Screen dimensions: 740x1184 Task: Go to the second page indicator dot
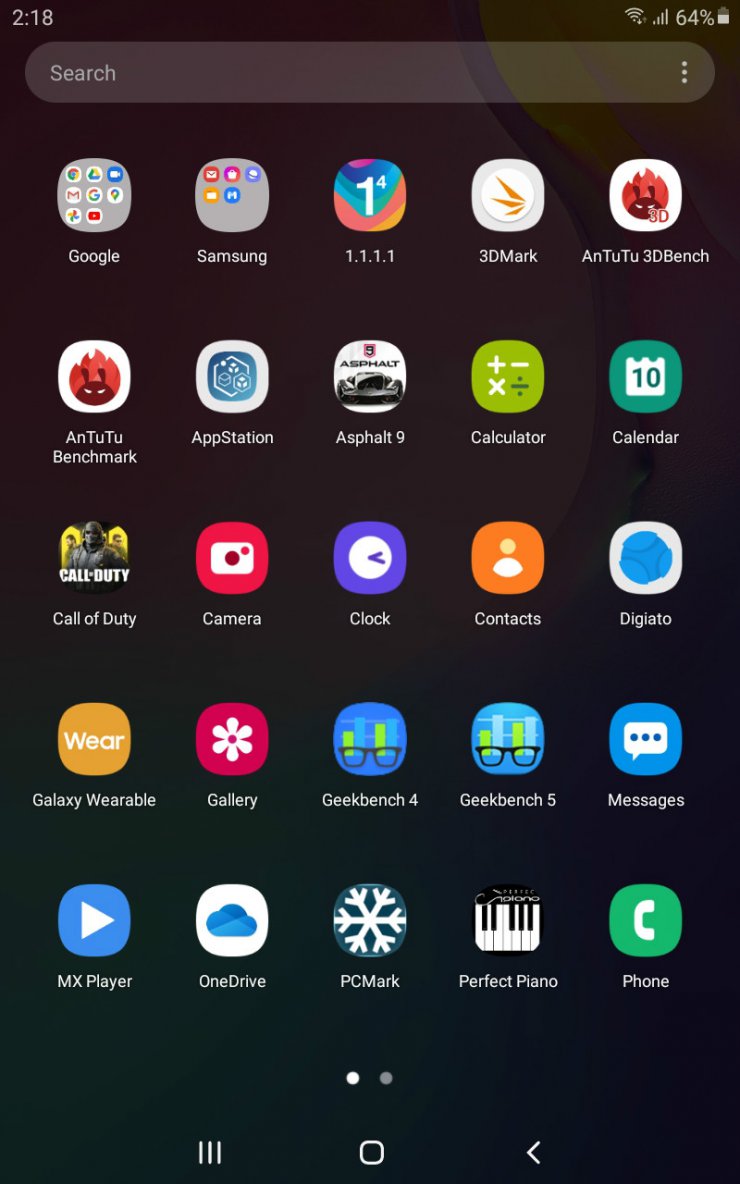click(x=386, y=1078)
